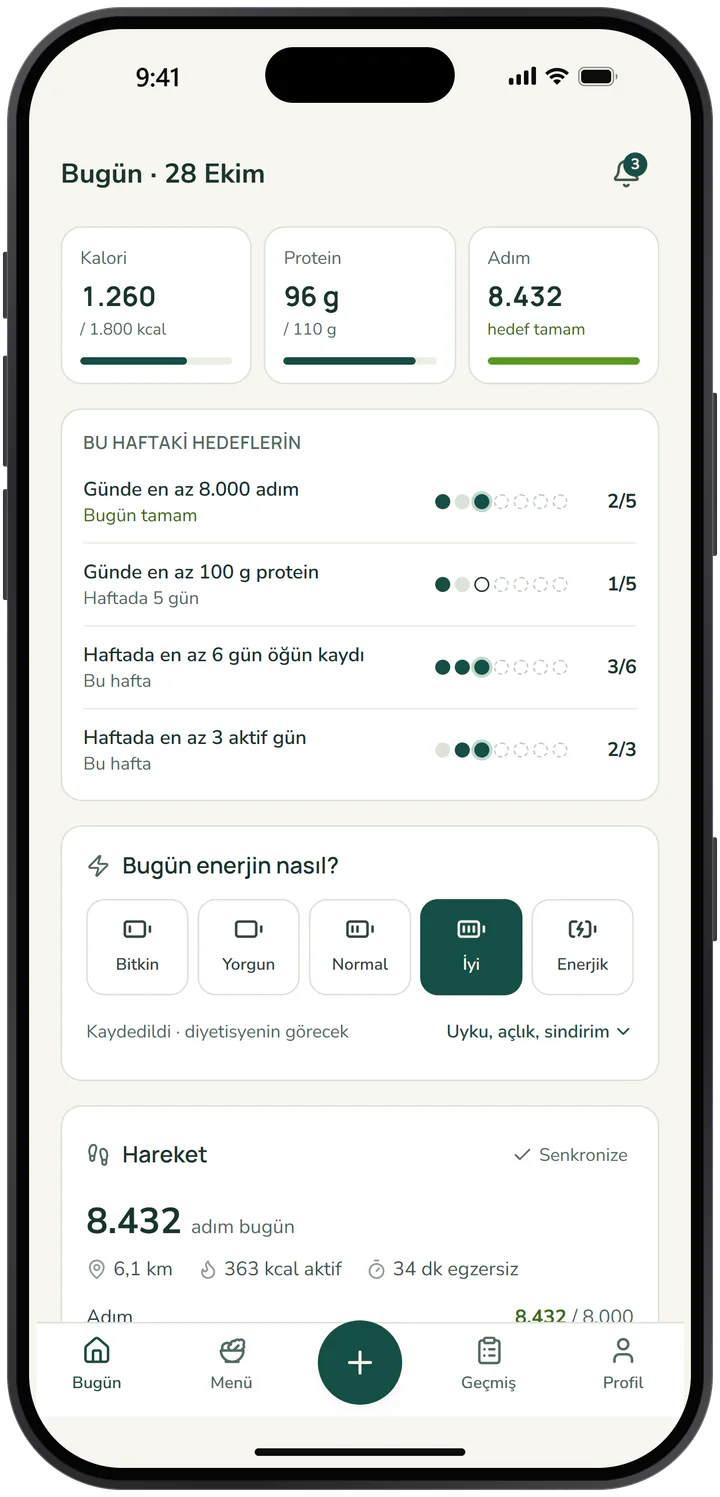This screenshot has height=1497, width=720.
Task: Go to the Profil tab
Action: coord(623,1365)
